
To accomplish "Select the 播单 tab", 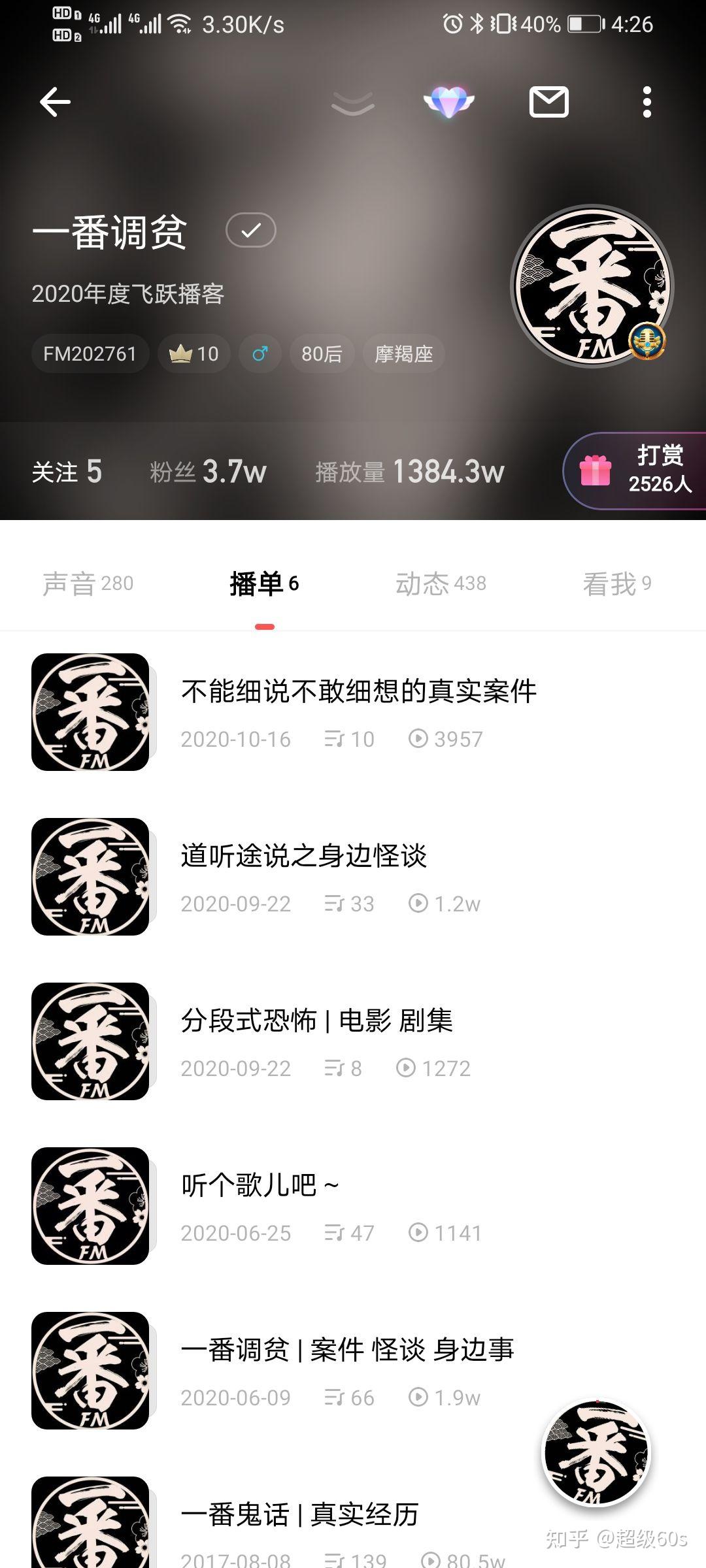I will (264, 583).
